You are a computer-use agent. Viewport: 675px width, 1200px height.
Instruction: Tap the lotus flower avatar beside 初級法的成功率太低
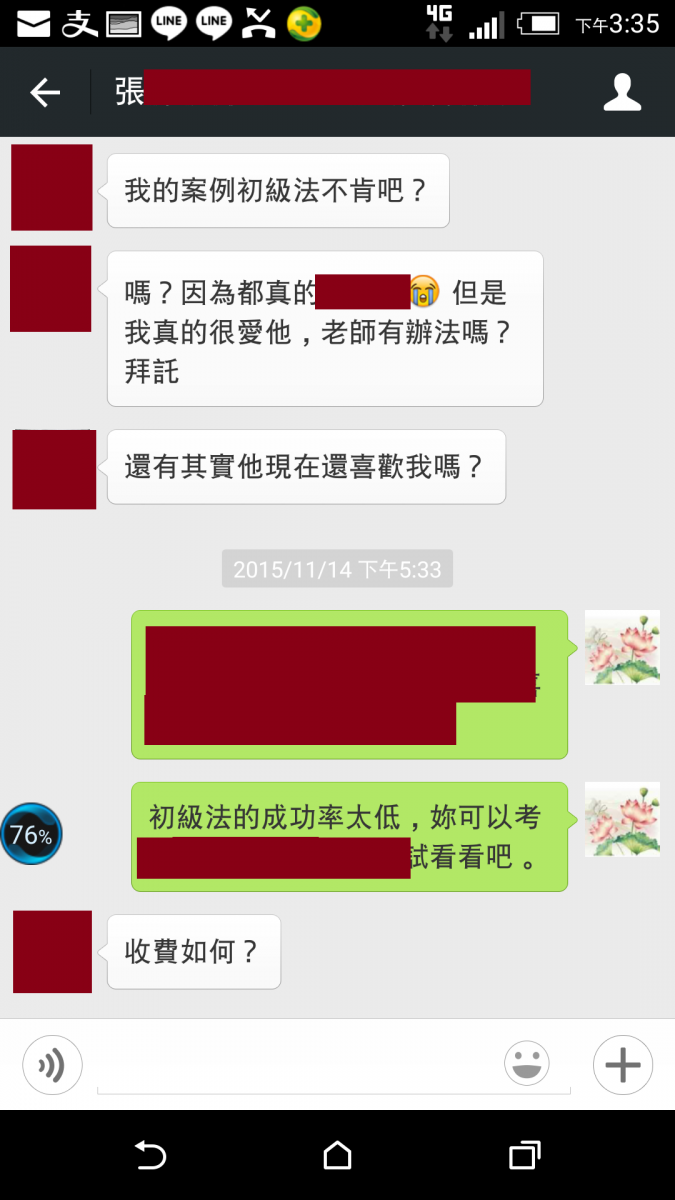point(622,819)
